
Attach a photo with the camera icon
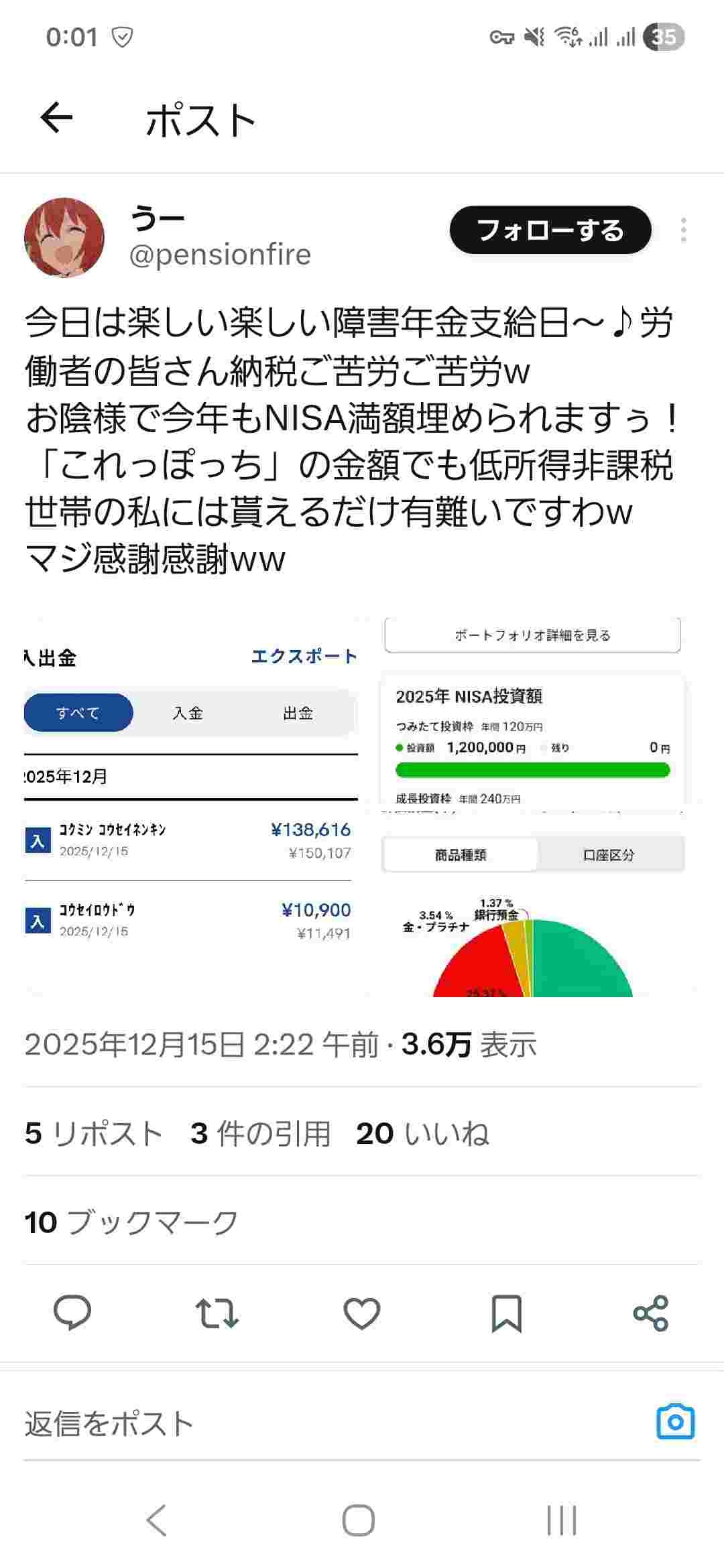coord(675,1421)
